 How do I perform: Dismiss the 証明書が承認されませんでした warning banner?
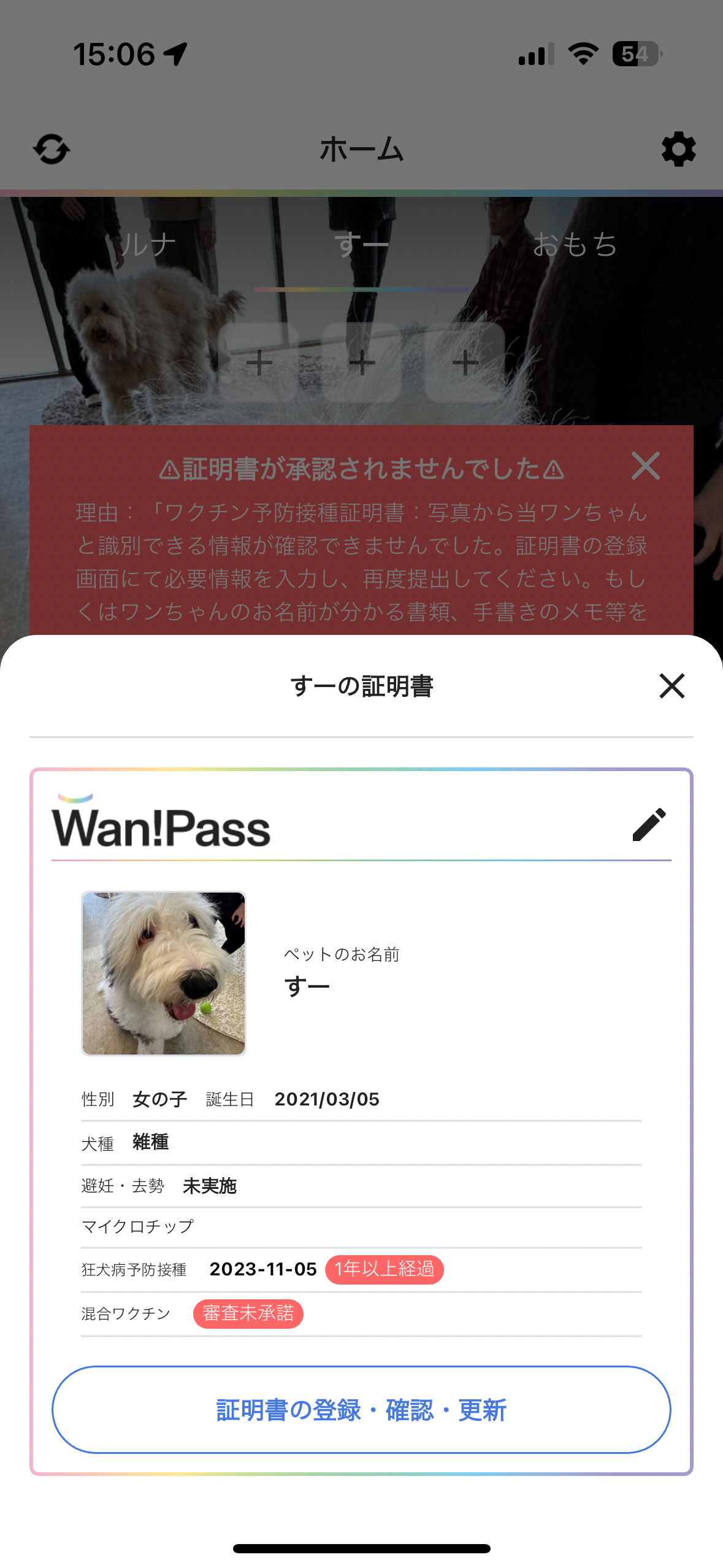point(645,466)
